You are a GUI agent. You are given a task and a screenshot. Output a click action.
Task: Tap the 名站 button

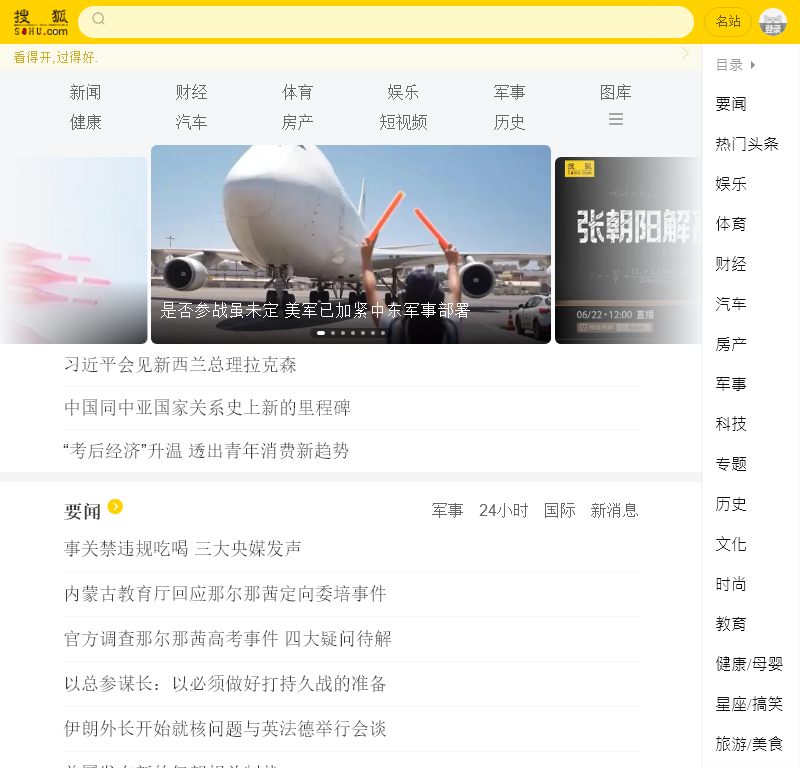pyautogui.click(x=728, y=21)
